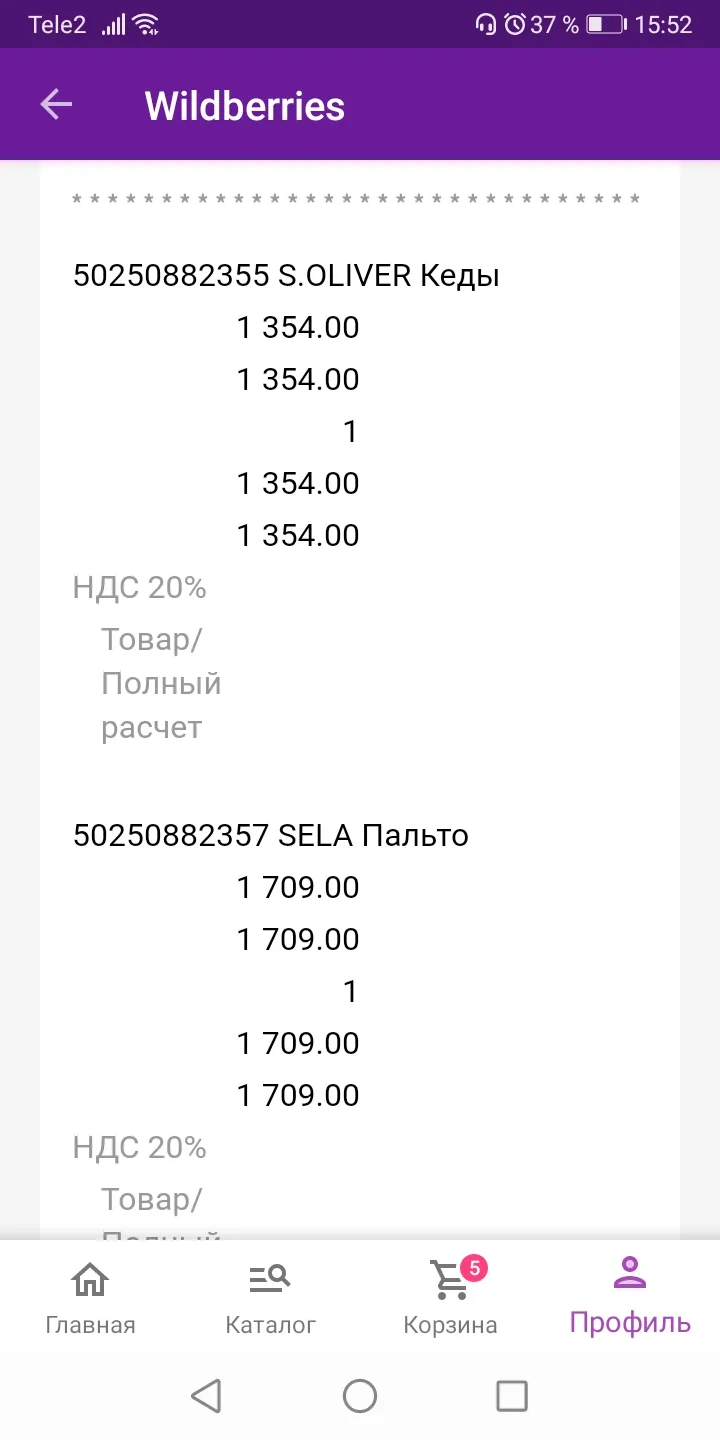This screenshot has width=720, height=1440.
Task: Open the Корзина cart tab
Action: click(x=450, y=1298)
